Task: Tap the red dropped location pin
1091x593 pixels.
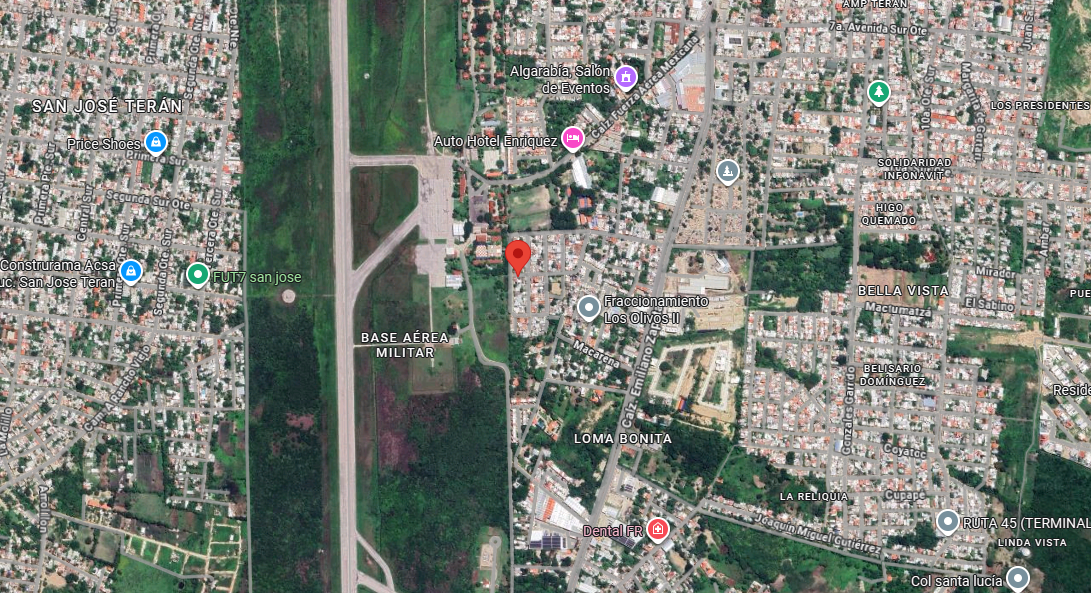Action: tap(517, 257)
